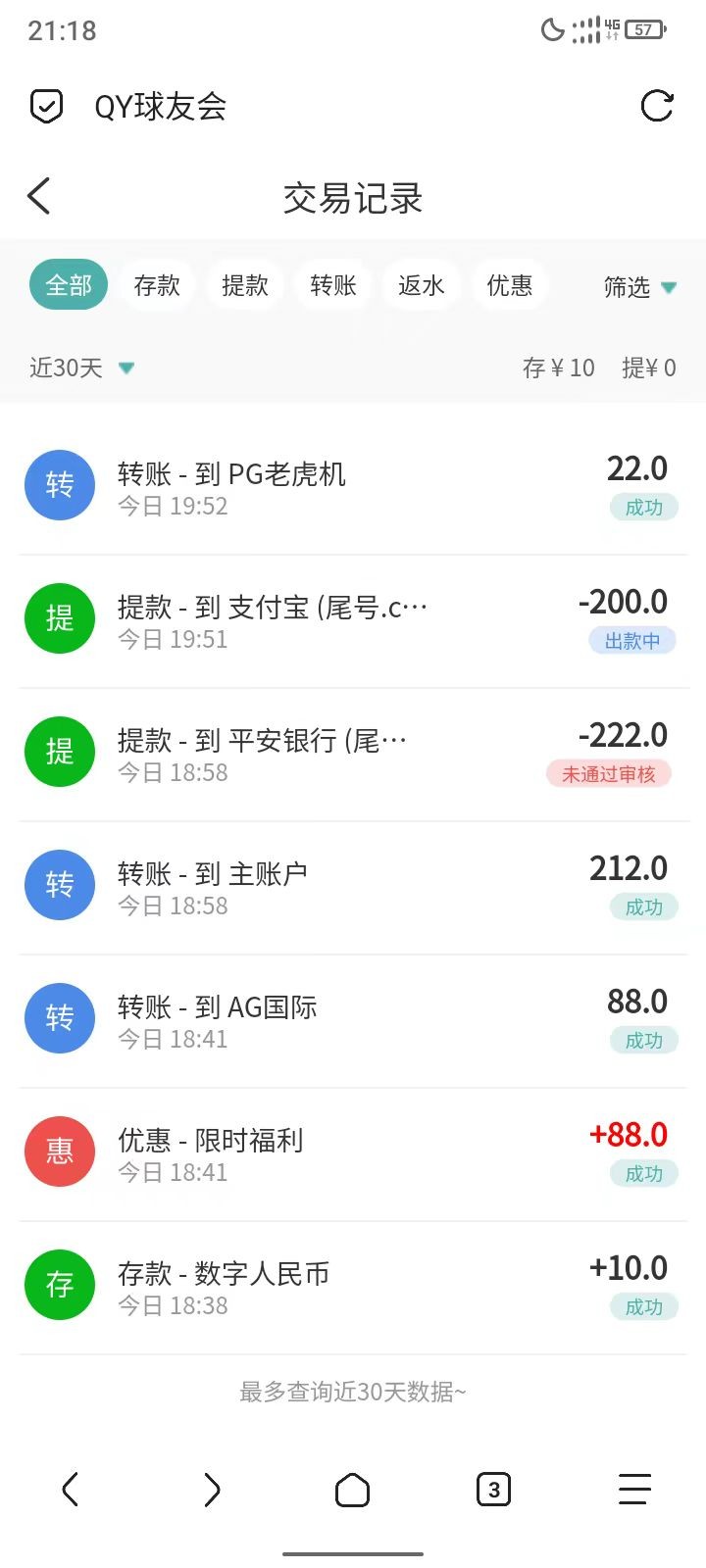Image resolution: width=706 pixels, height=1568 pixels.
Task: Reload the page with the refresh icon
Action: [657, 106]
